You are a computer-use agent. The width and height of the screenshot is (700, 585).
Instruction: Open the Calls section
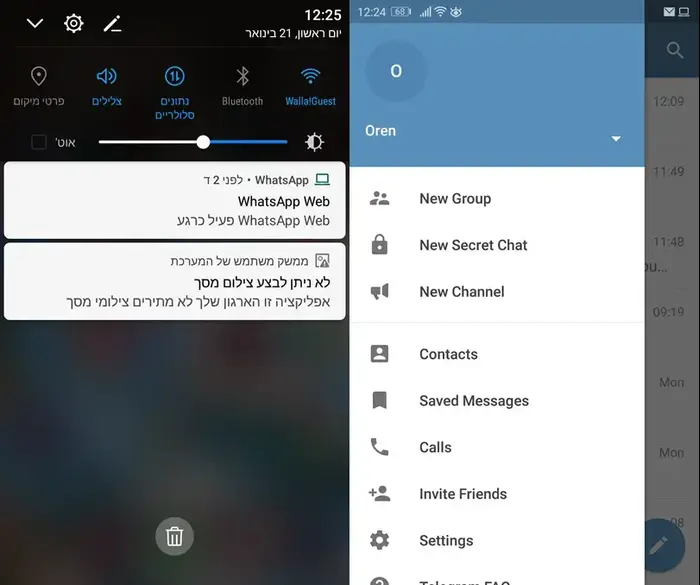click(435, 447)
